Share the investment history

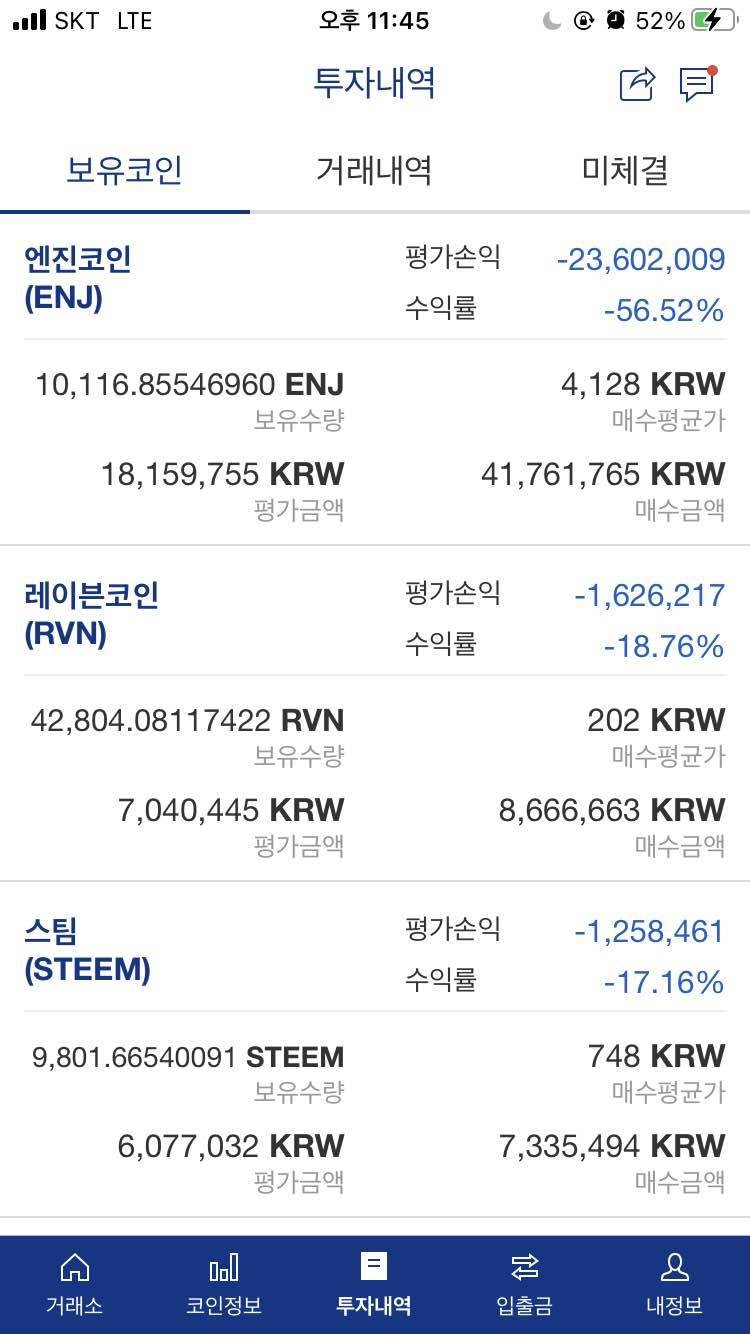click(x=637, y=84)
